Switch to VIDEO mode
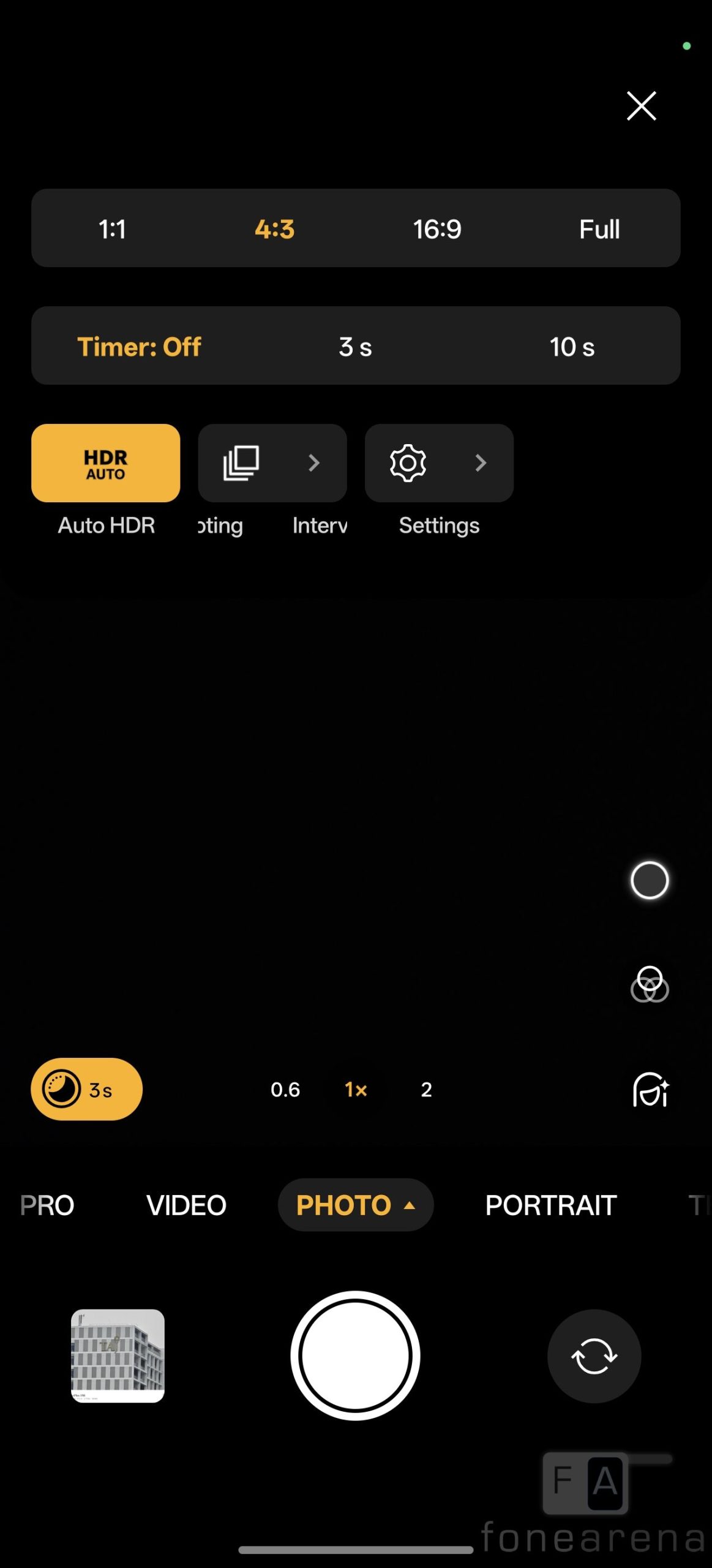The height and width of the screenshot is (1568, 712). coord(186,1205)
